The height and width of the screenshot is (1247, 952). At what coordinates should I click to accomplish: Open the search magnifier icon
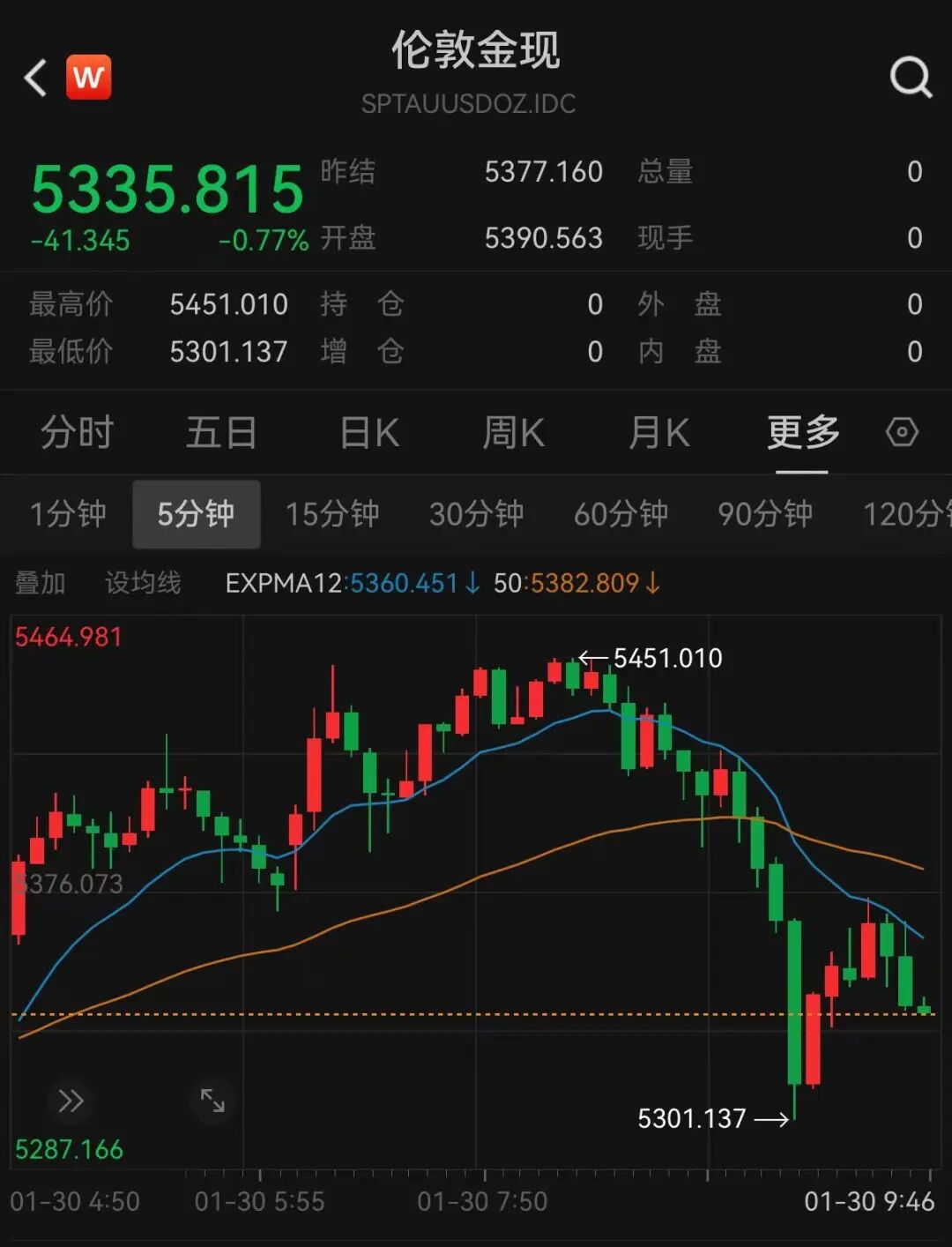coord(911,78)
